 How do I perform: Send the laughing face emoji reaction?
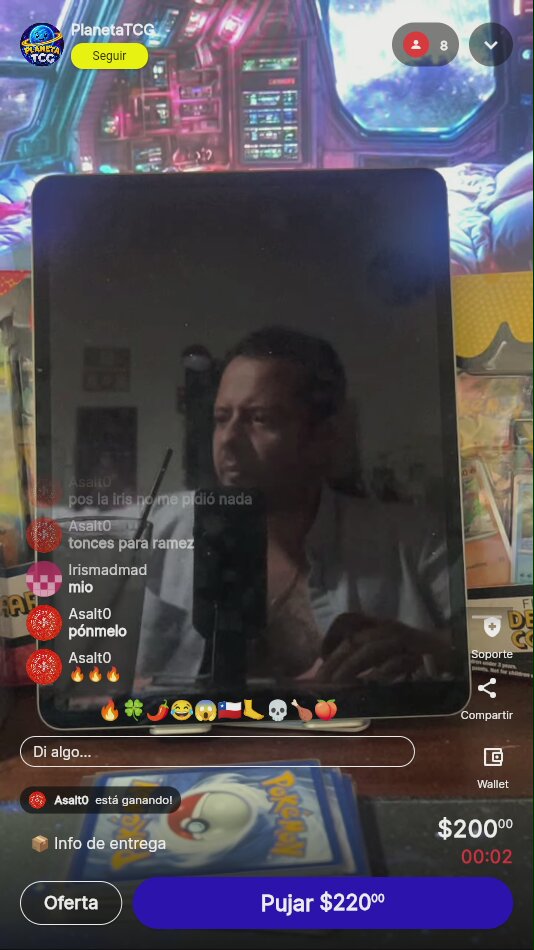(181, 709)
